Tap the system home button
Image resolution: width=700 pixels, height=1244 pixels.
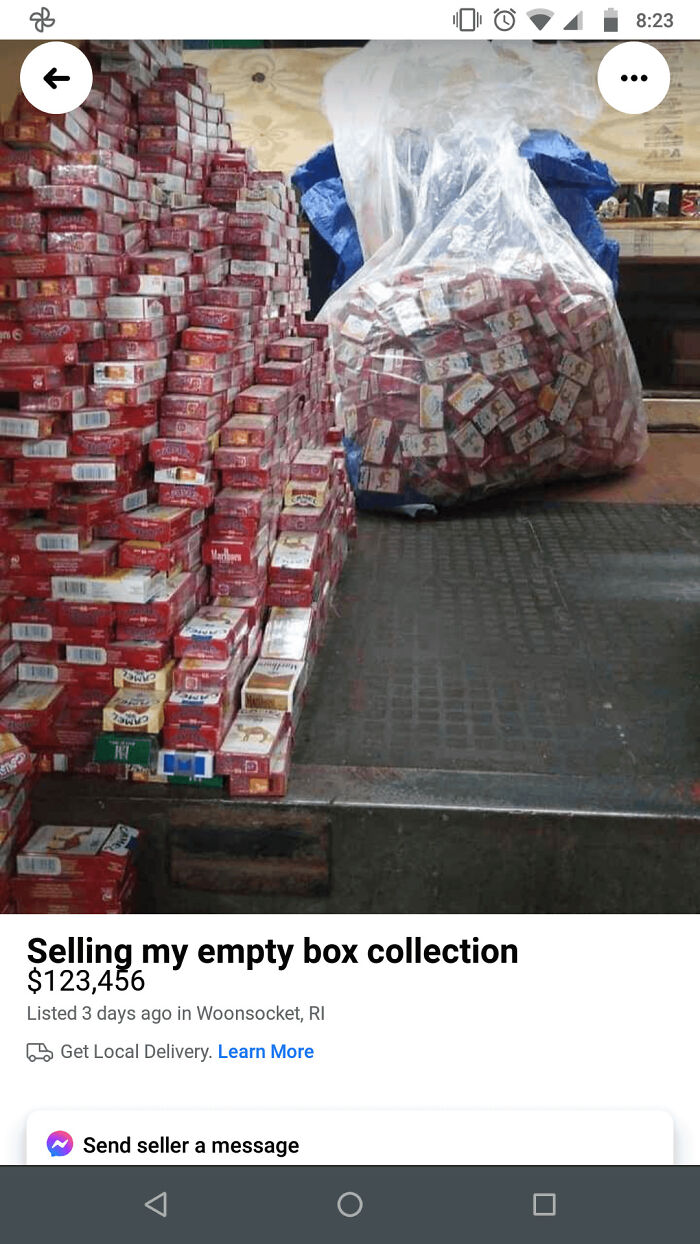point(350,1204)
